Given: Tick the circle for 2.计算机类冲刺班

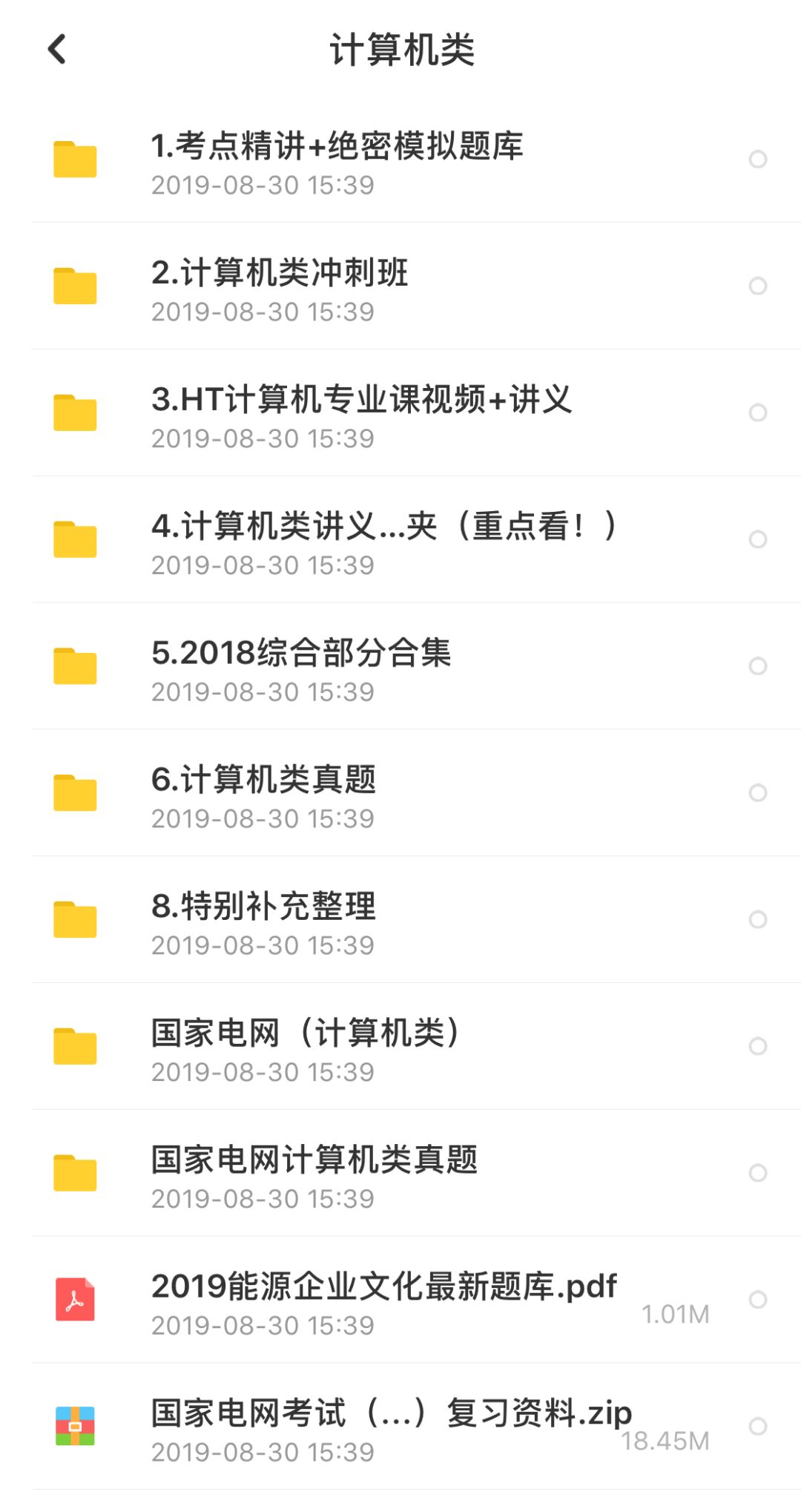Looking at the screenshot, I should point(757,286).
